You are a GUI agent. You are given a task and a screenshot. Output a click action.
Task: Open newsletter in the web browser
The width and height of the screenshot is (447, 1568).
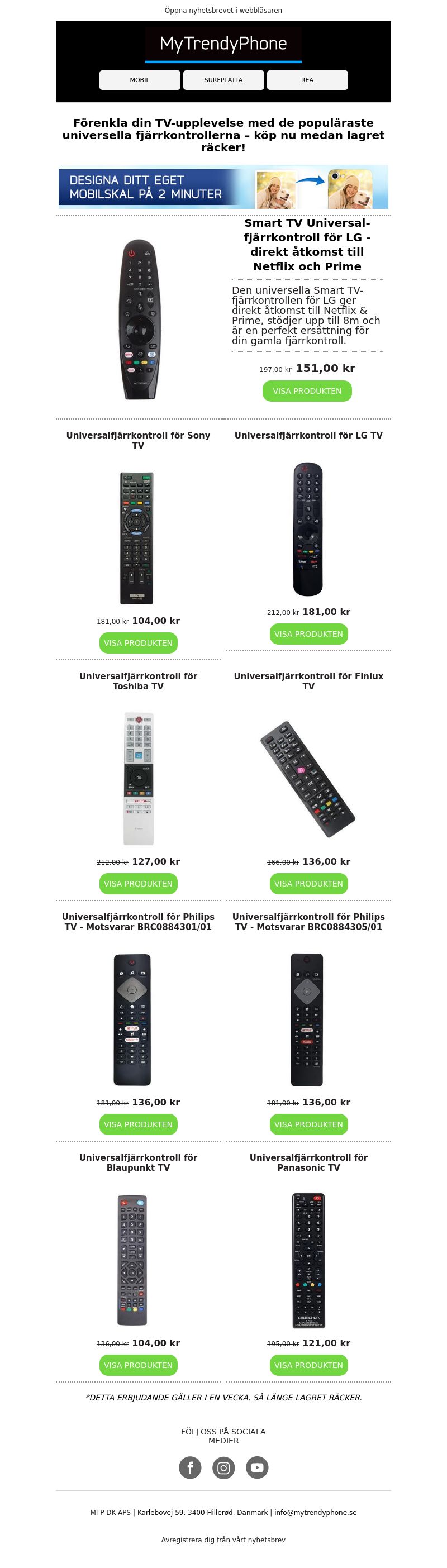[223, 11]
